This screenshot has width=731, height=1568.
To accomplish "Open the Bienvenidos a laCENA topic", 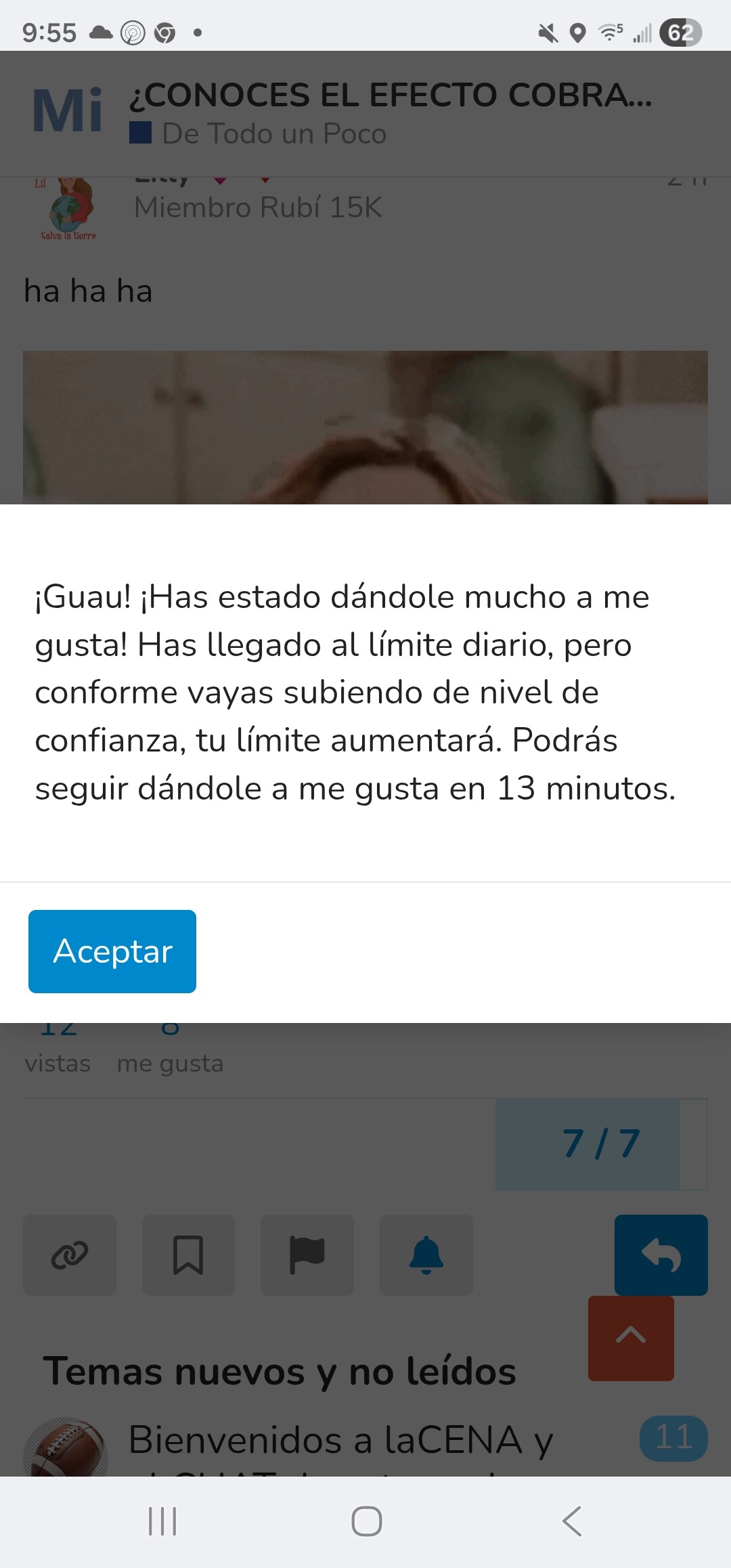I will tap(340, 1439).
